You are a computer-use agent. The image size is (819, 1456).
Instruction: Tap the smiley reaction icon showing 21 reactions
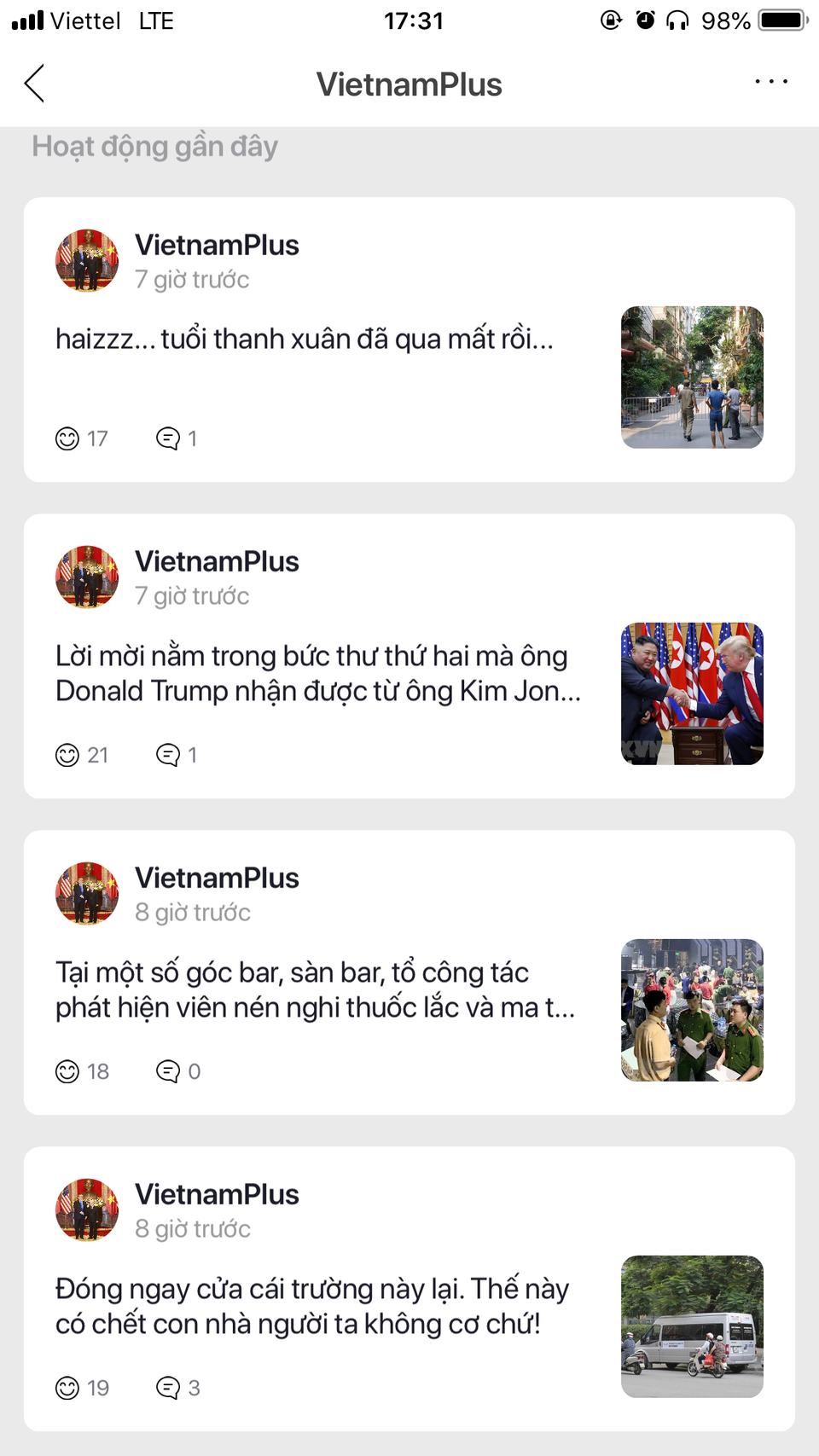tap(67, 754)
